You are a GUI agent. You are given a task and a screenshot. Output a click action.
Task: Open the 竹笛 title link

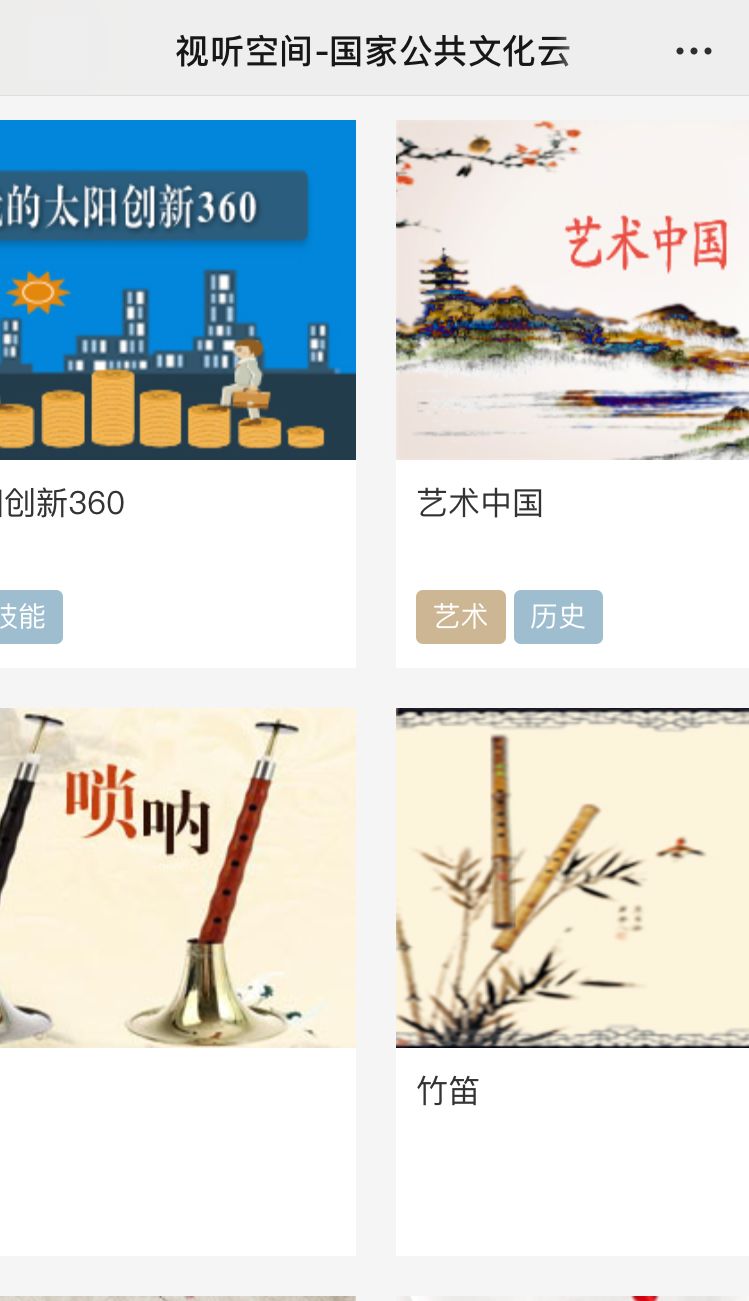[x=448, y=1092]
